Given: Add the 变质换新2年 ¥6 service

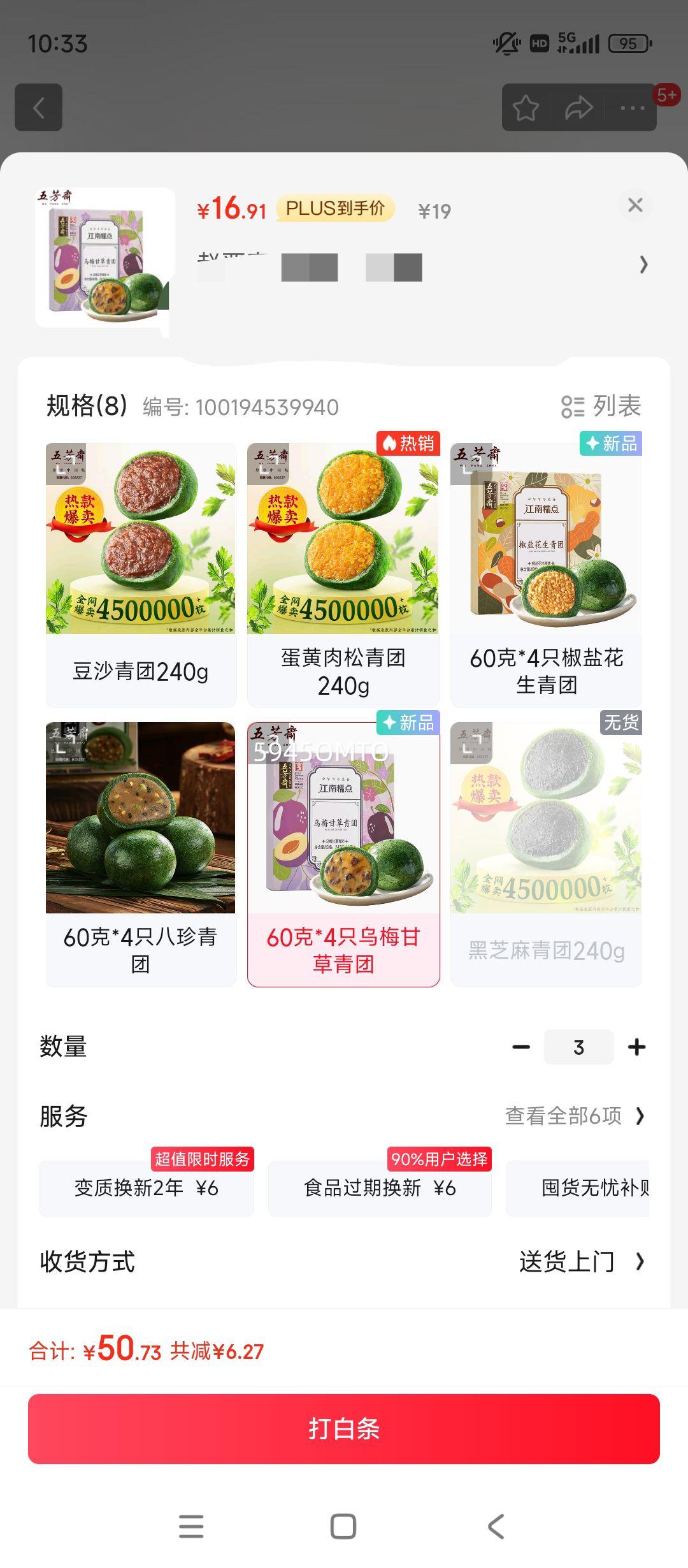Looking at the screenshot, I should (x=147, y=1188).
